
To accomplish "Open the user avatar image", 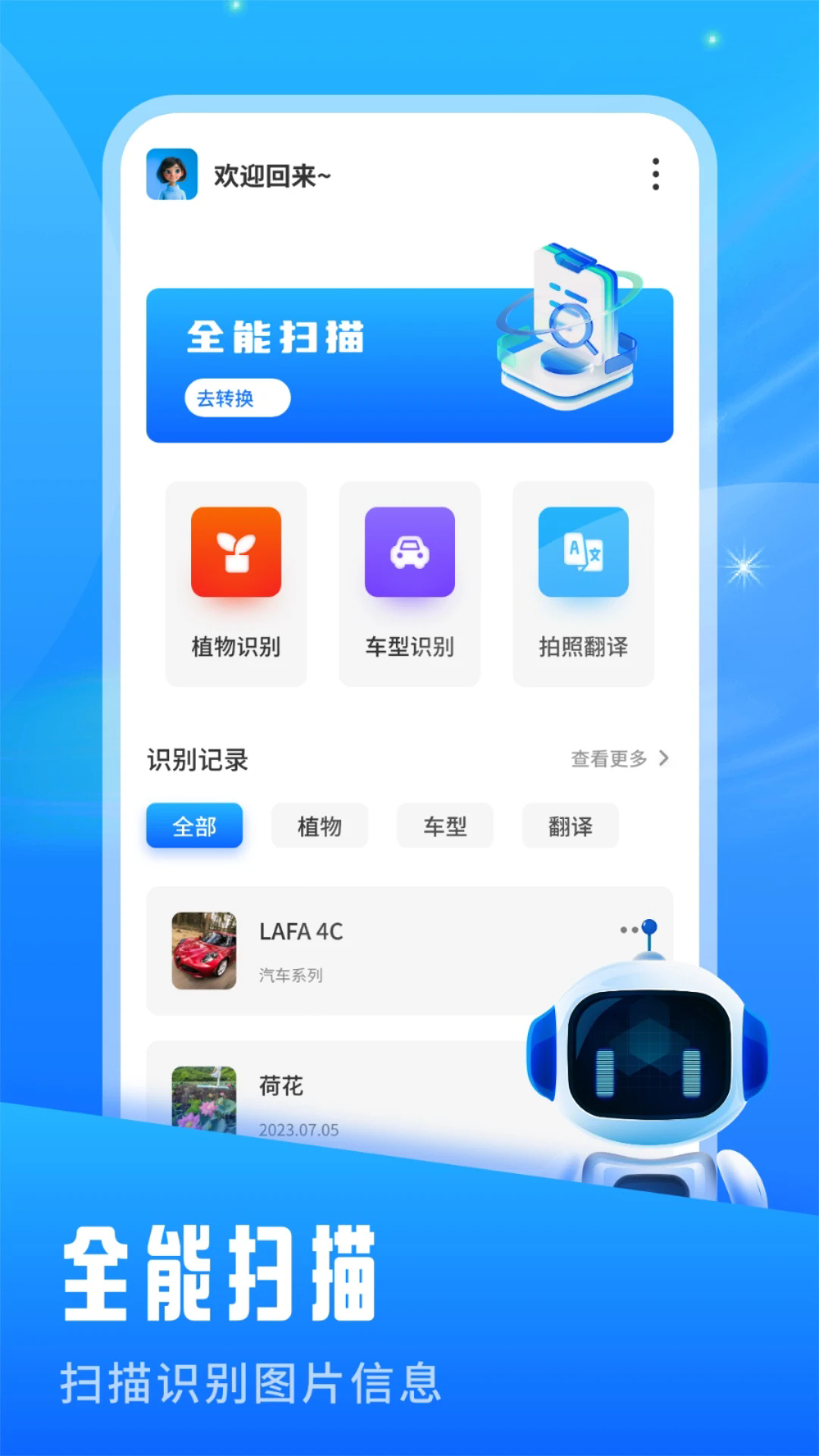I will tap(170, 173).
